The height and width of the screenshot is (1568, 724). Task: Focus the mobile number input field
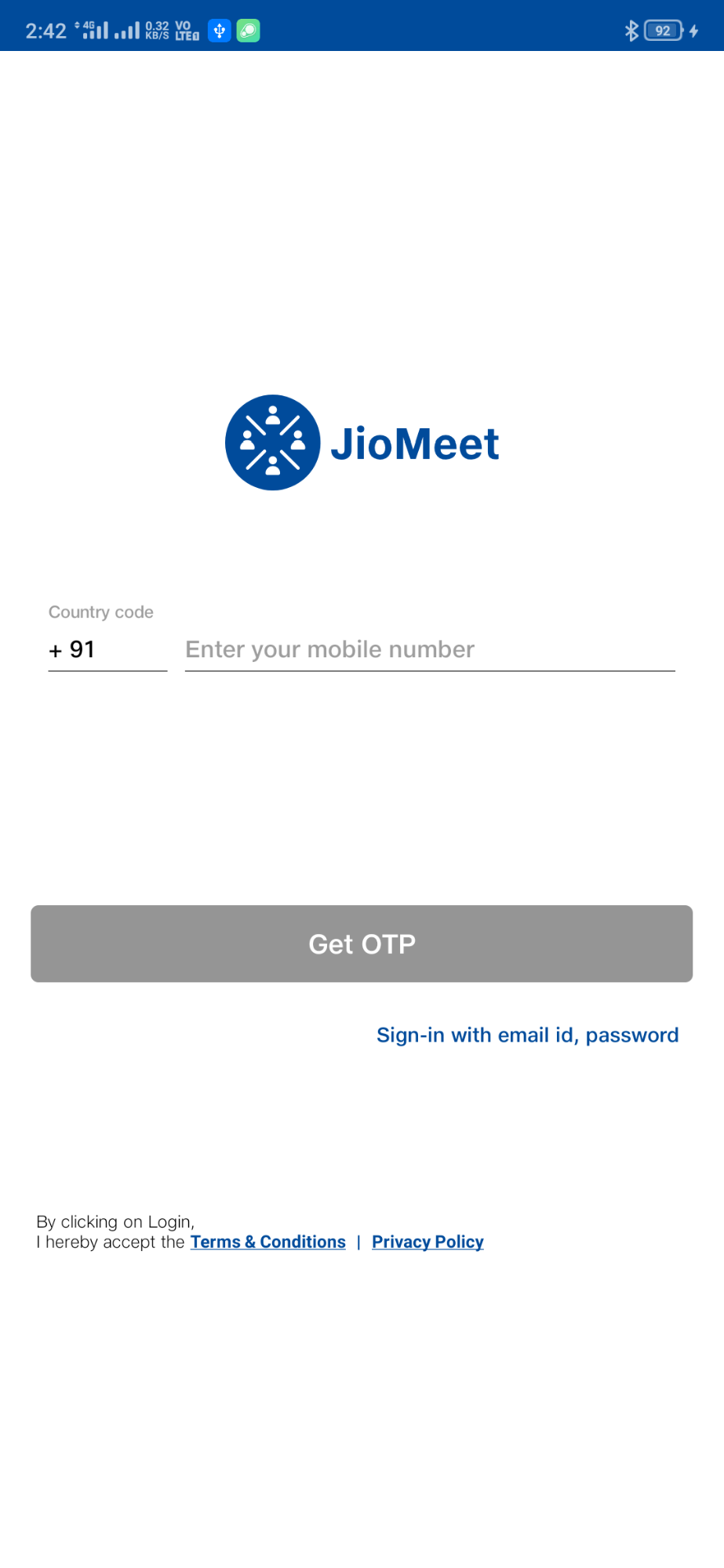click(430, 649)
